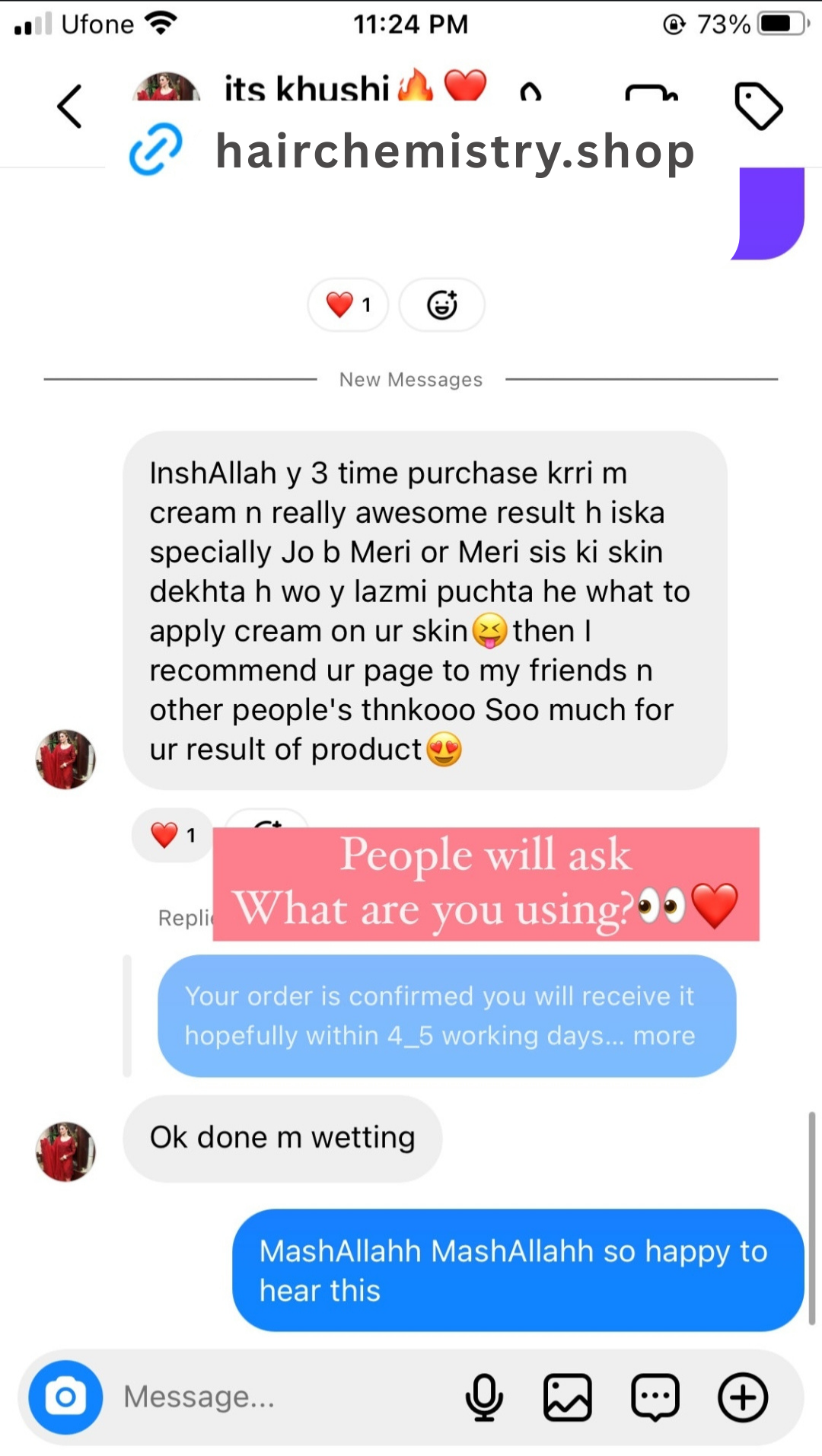Open more options plus icon
Image resolution: width=822 pixels, height=1456 pixels.
[x=743, y=1397]
